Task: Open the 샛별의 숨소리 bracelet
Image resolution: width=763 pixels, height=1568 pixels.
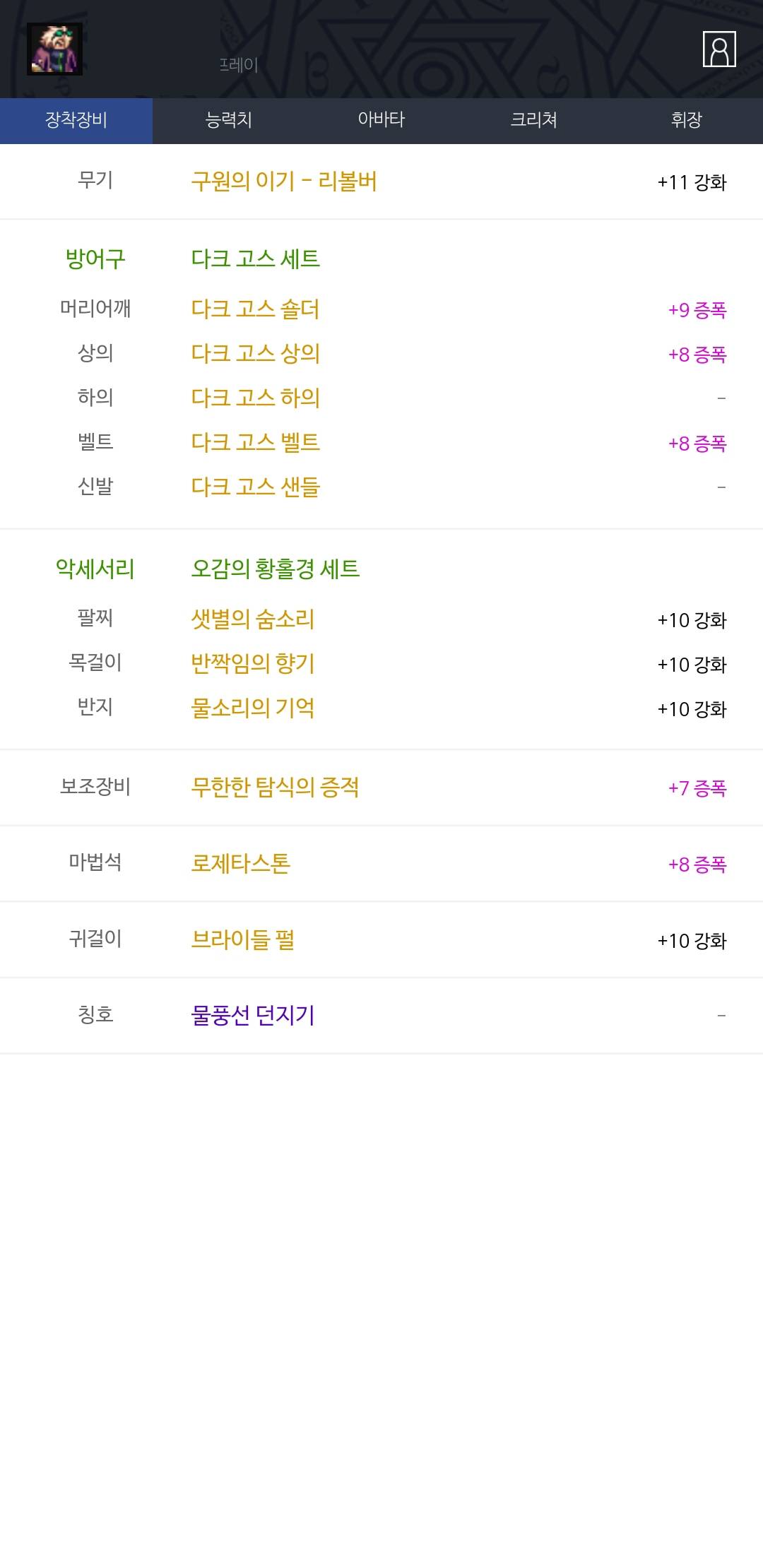Action: click(x=253, y=619)
